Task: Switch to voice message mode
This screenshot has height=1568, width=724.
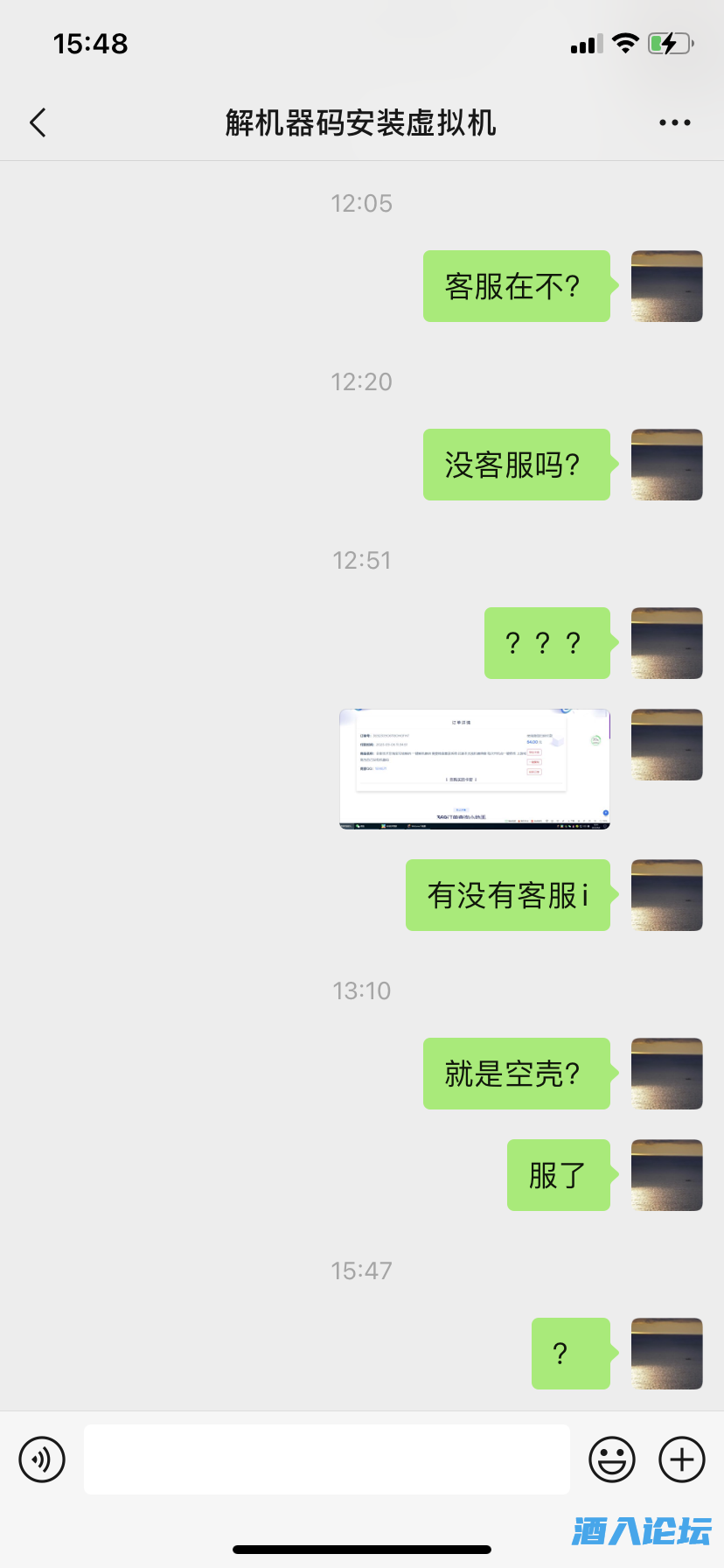Action: (x=41, y=1459)
